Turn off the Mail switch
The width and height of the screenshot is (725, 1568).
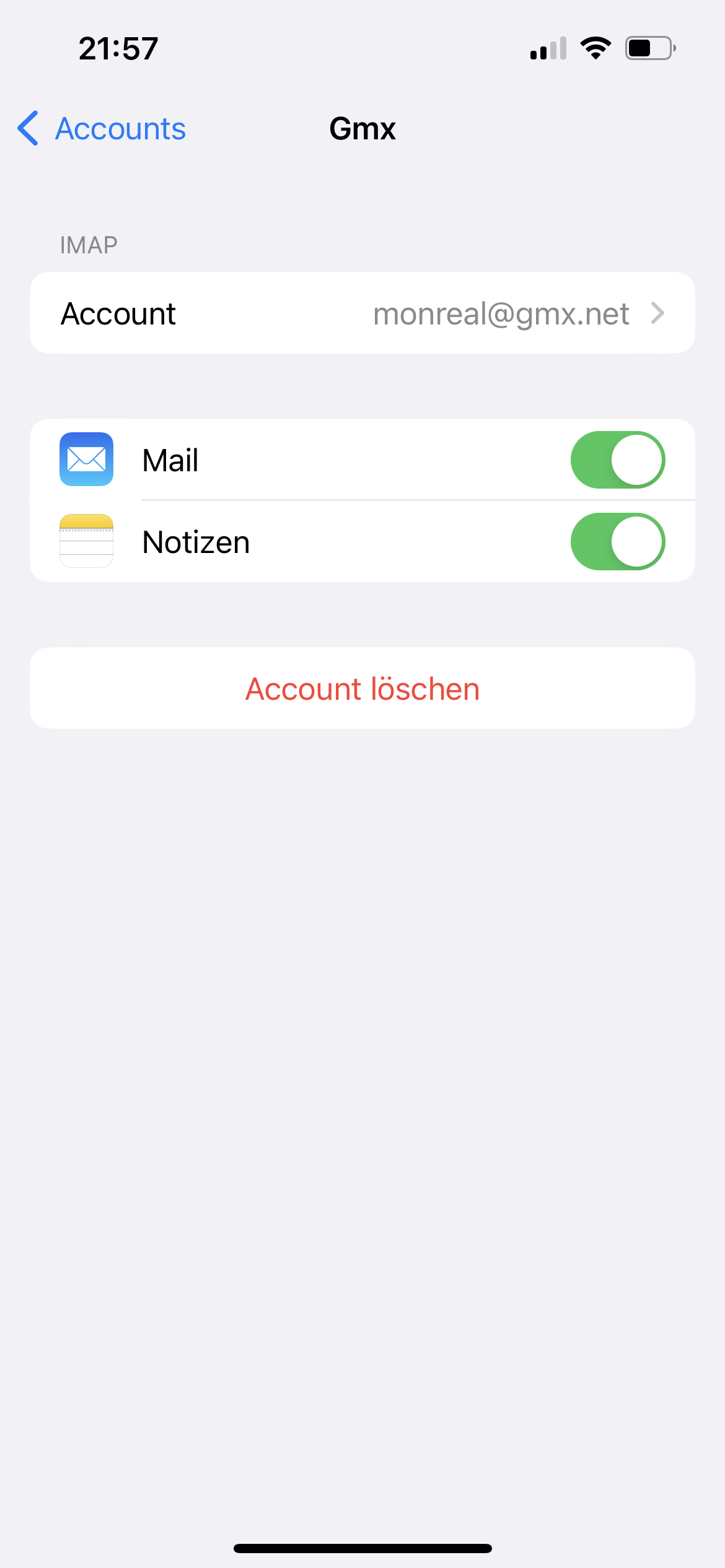pyautogui.click(x=617, y=460)
